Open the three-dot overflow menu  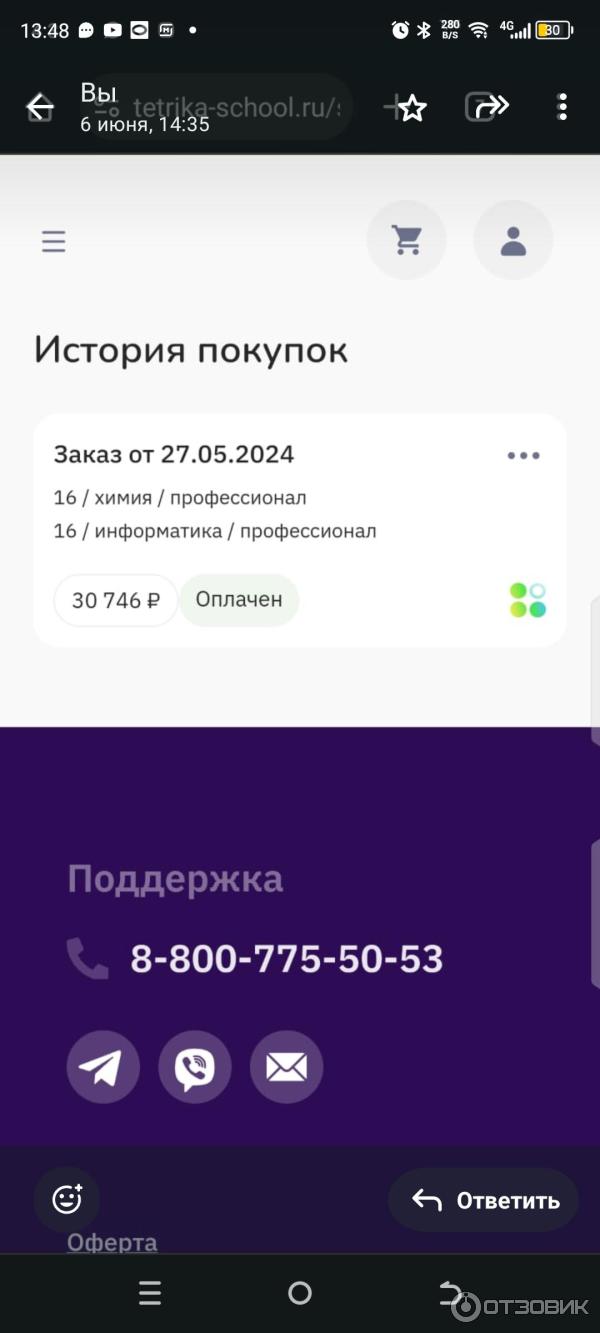click(562, 107)
